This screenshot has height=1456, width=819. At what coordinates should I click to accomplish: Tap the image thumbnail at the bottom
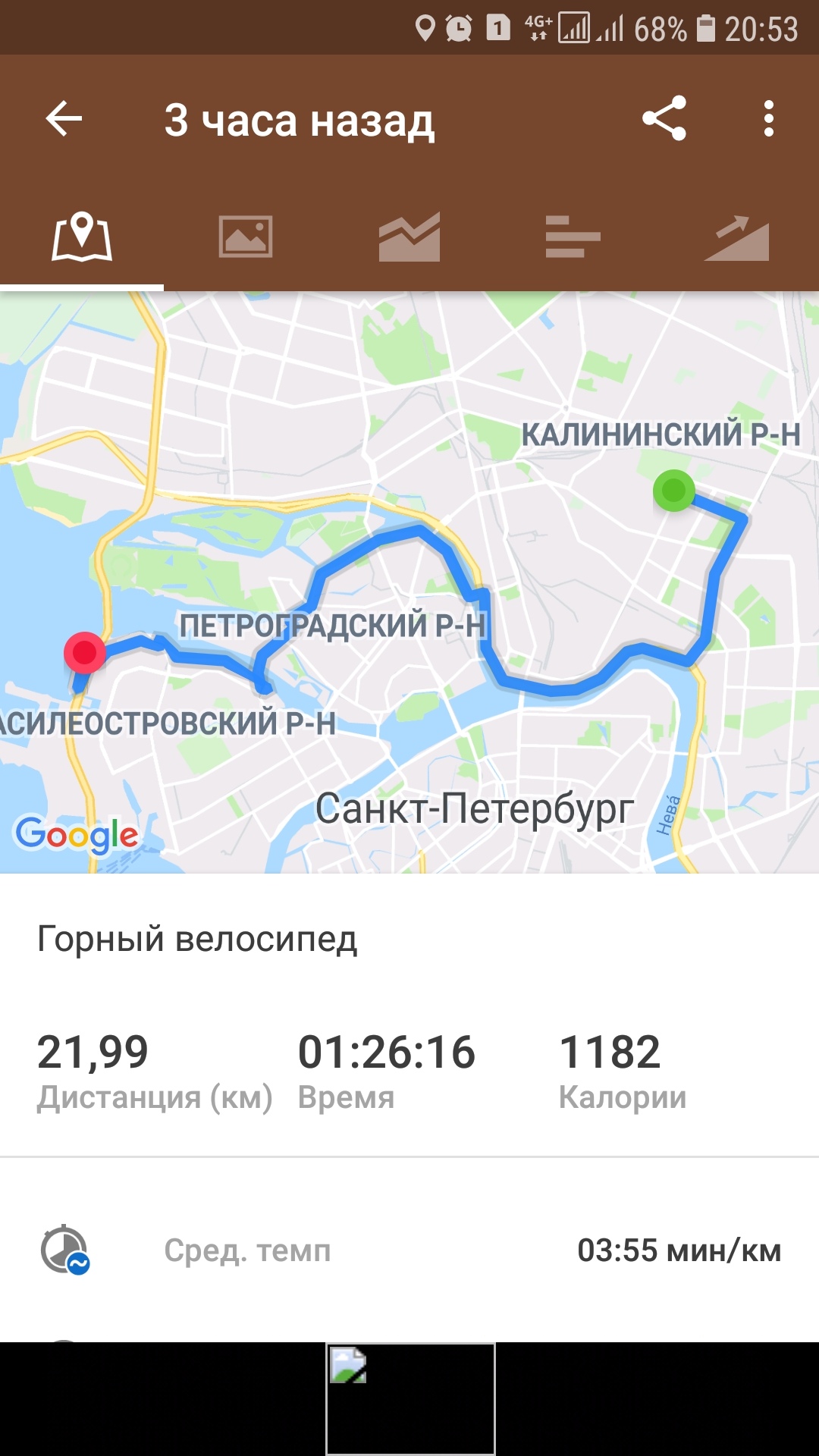[x=410, y=1398]
